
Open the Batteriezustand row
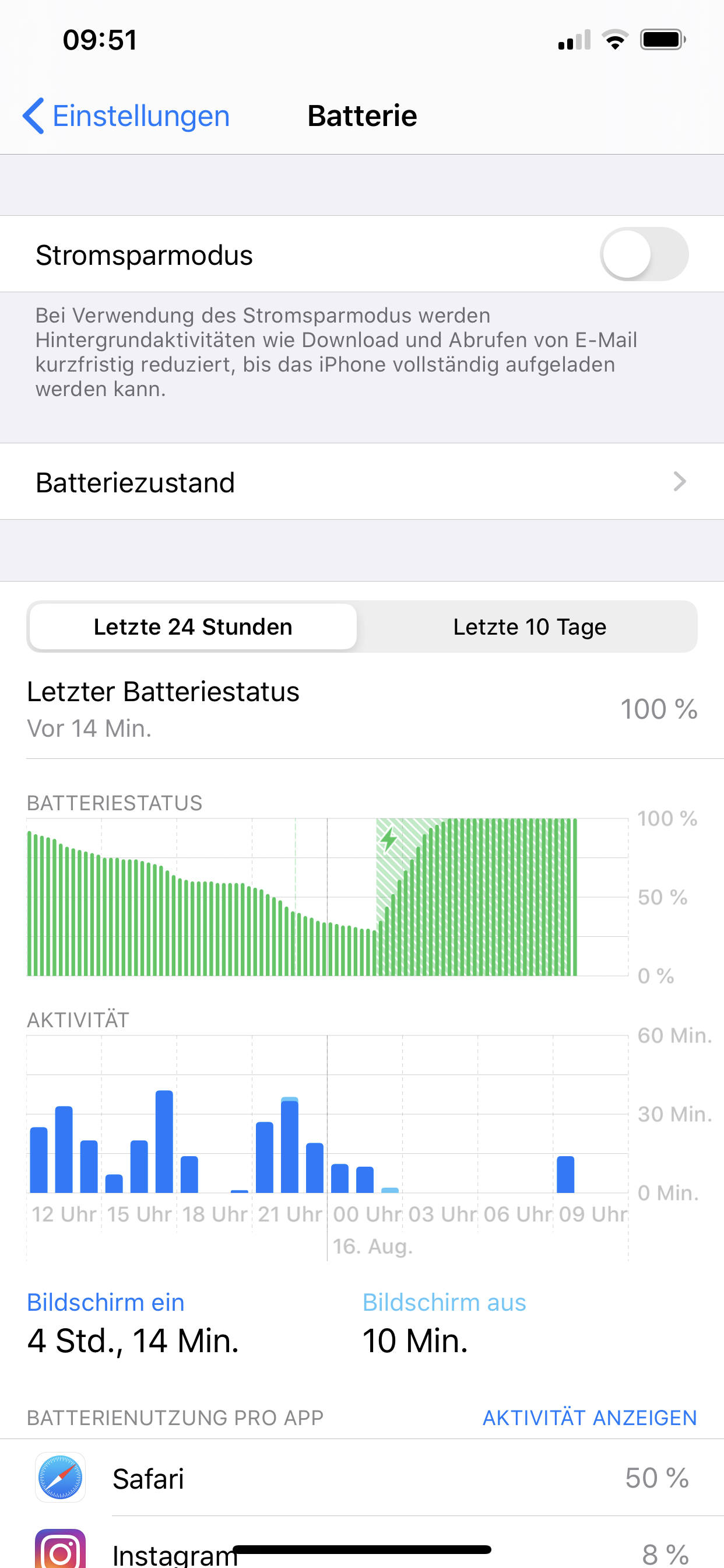[362, 481]
